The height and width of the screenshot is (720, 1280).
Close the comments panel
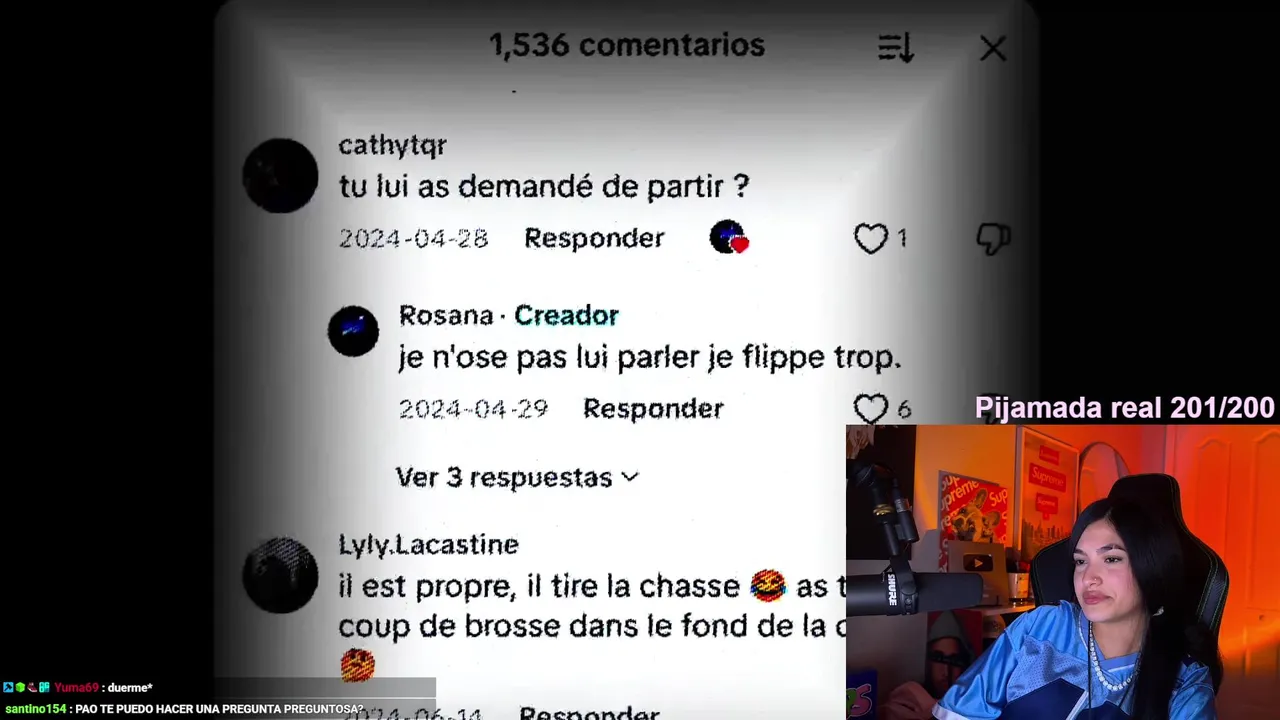(x=992, y=48)
